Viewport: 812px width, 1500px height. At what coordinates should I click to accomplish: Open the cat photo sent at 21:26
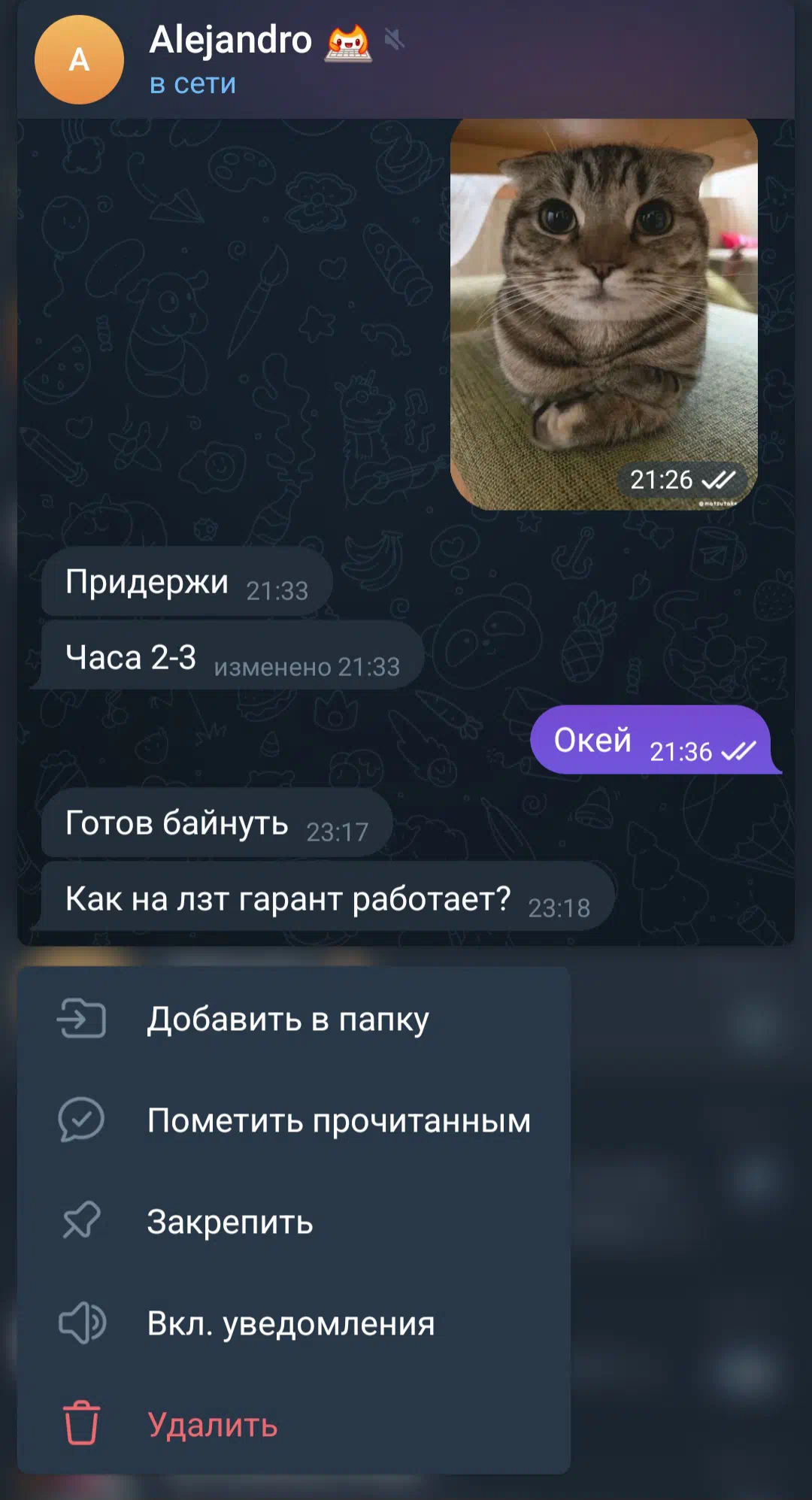pos(604,314)
